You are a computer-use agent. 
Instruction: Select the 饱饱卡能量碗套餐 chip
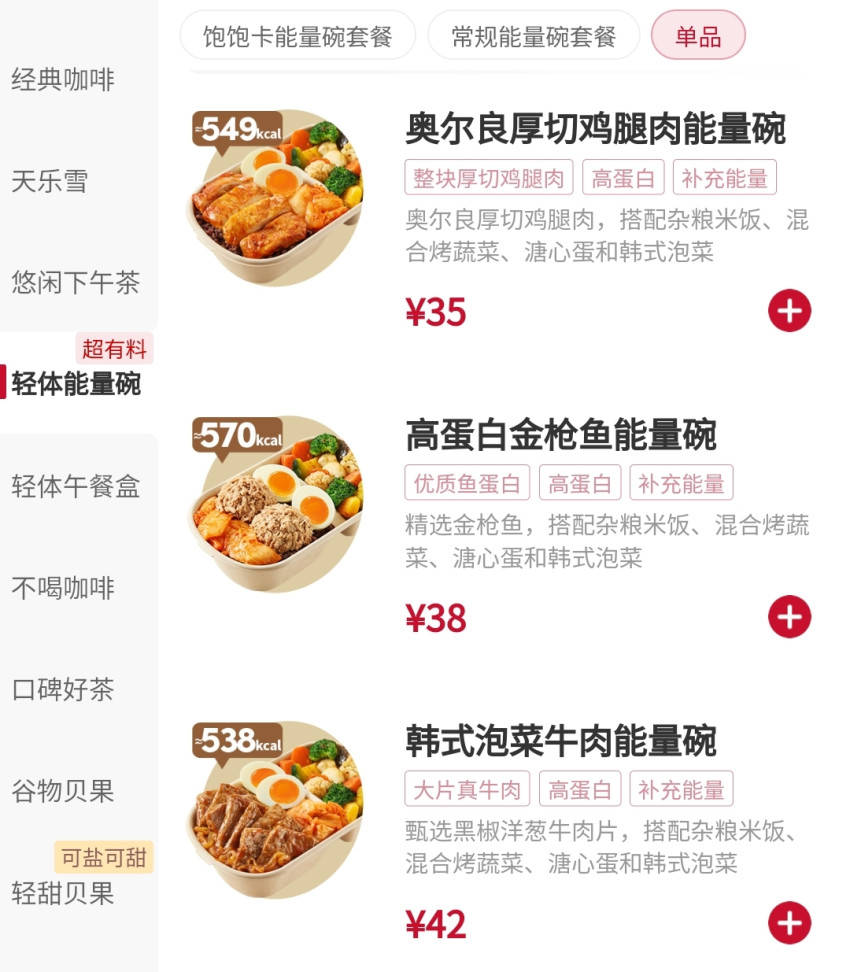(x=297, y=37)
